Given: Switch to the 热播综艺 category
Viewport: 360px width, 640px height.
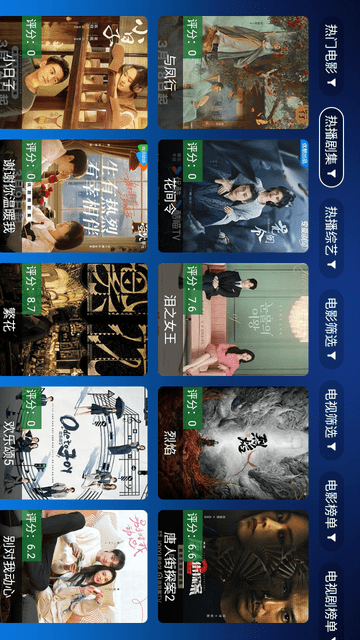Looking at the screenshot, I should click(331, 238).
